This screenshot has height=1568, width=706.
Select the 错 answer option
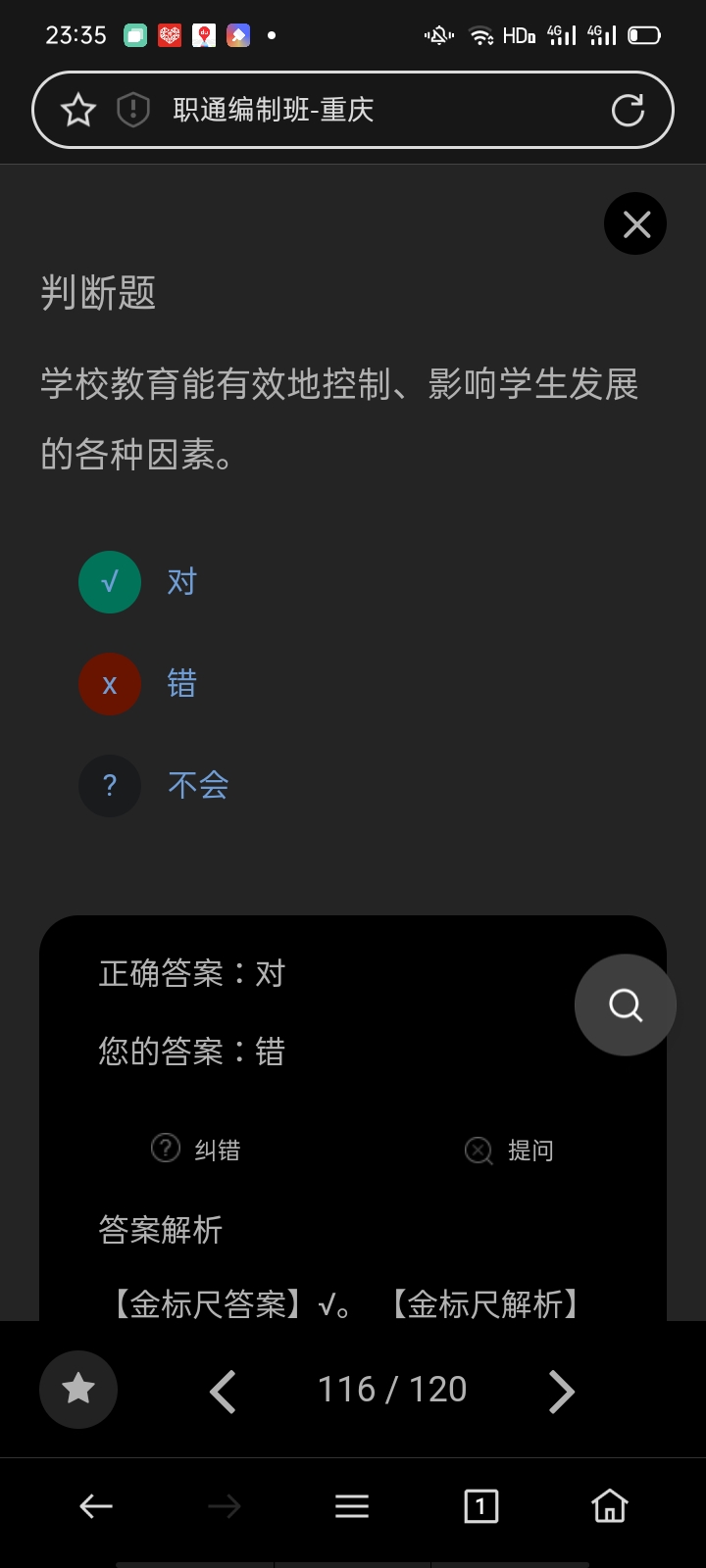click(x=110, y=684)
